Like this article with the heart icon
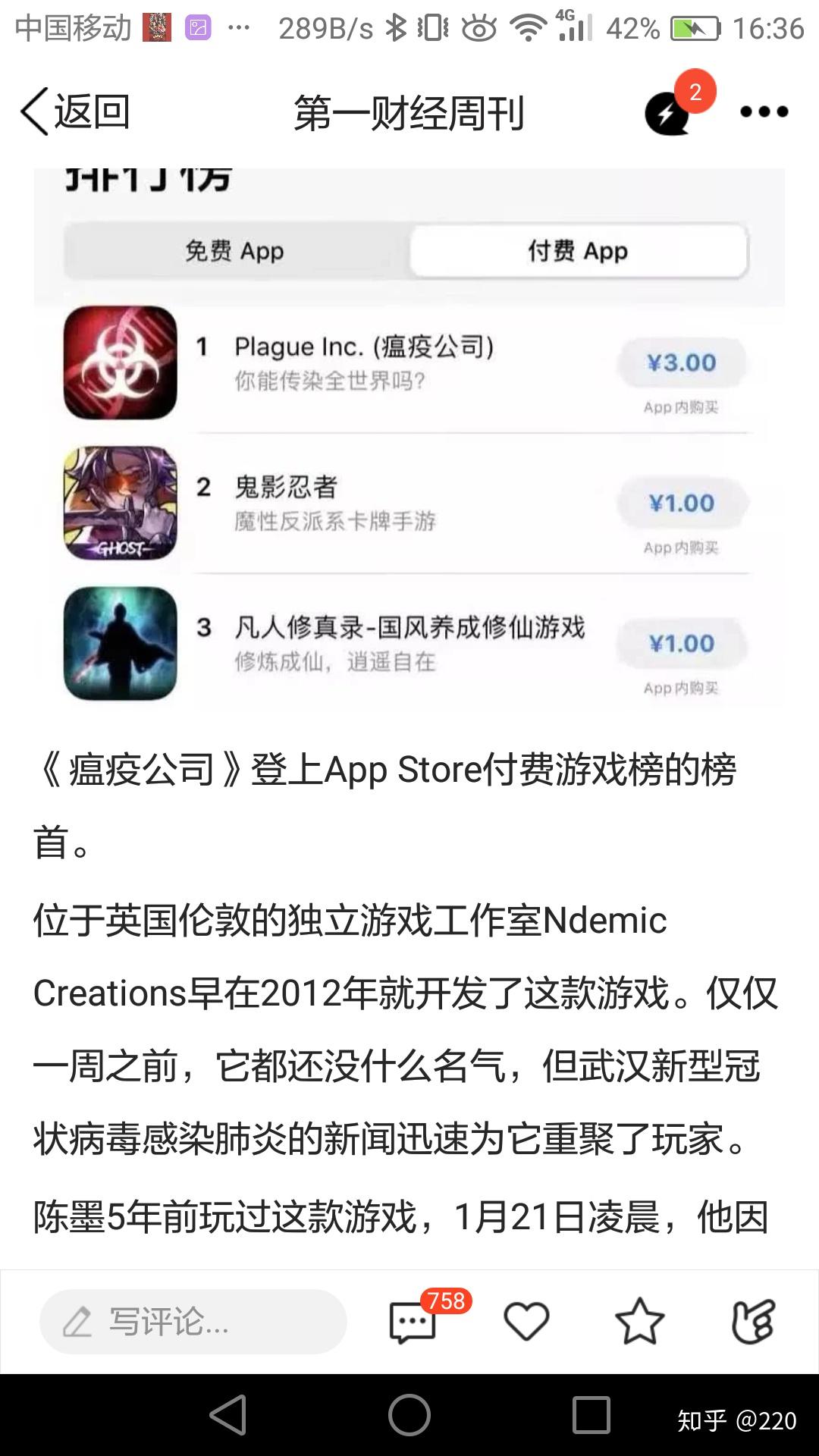 click(x=526, y=1321)
